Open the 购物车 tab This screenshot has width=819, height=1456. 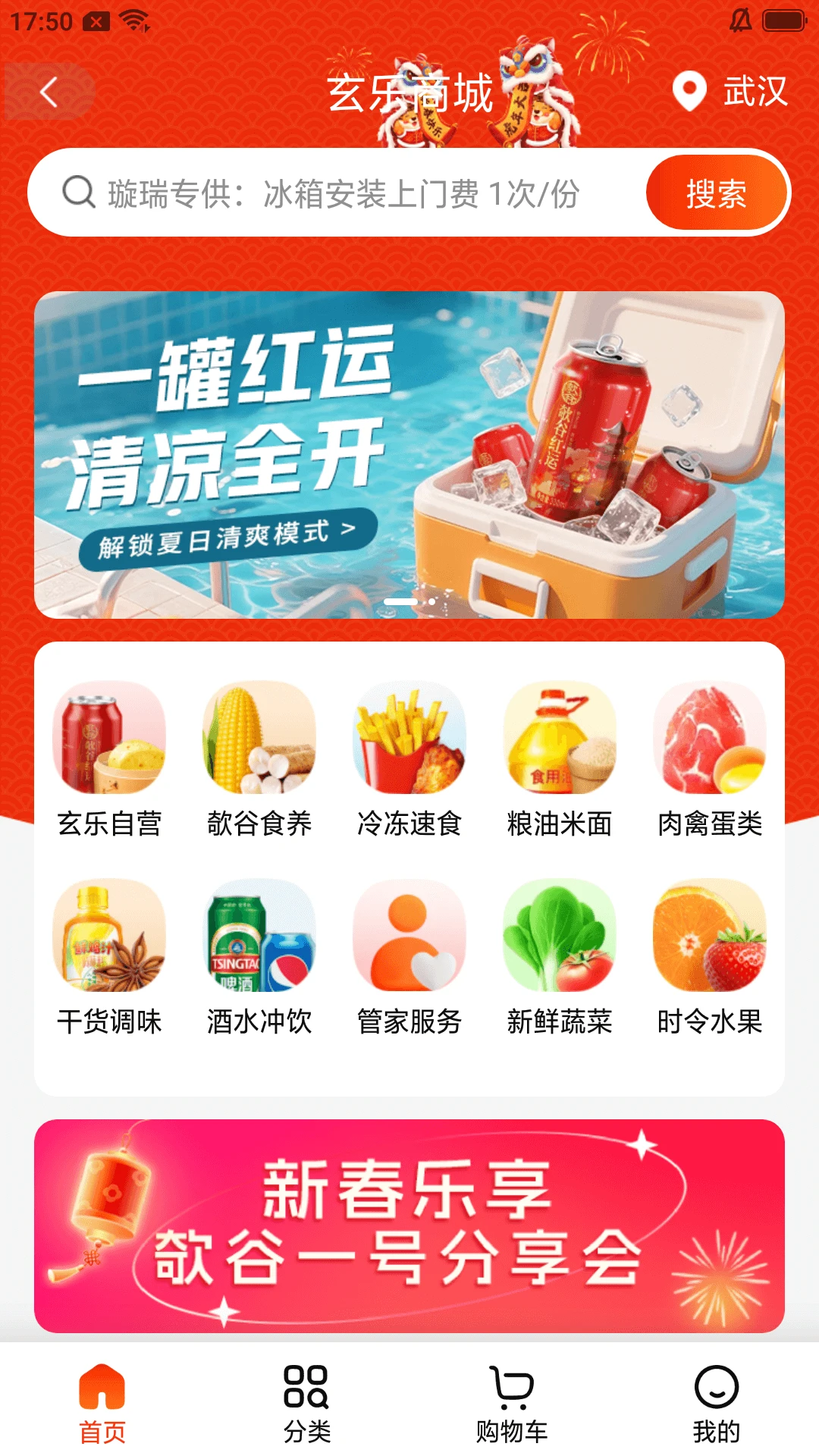pos(512,1403)
